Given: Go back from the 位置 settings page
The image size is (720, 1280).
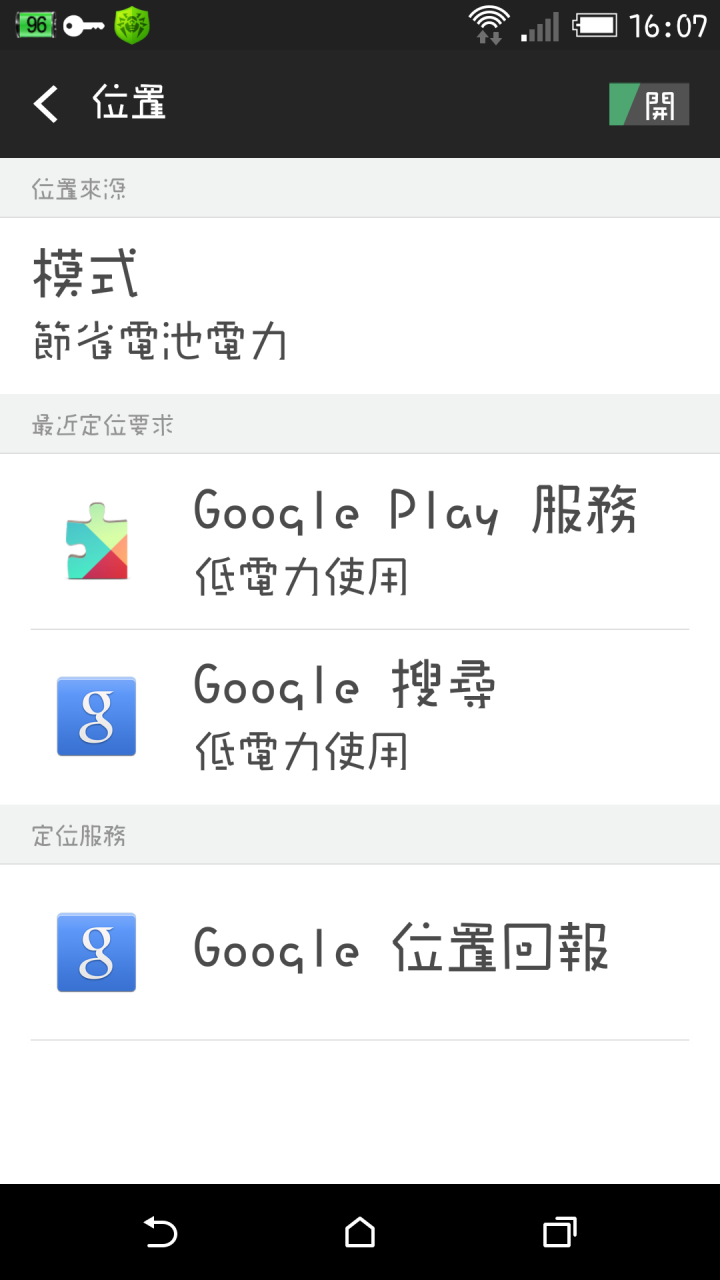Looking at the screenshot, I should (46, 104).
